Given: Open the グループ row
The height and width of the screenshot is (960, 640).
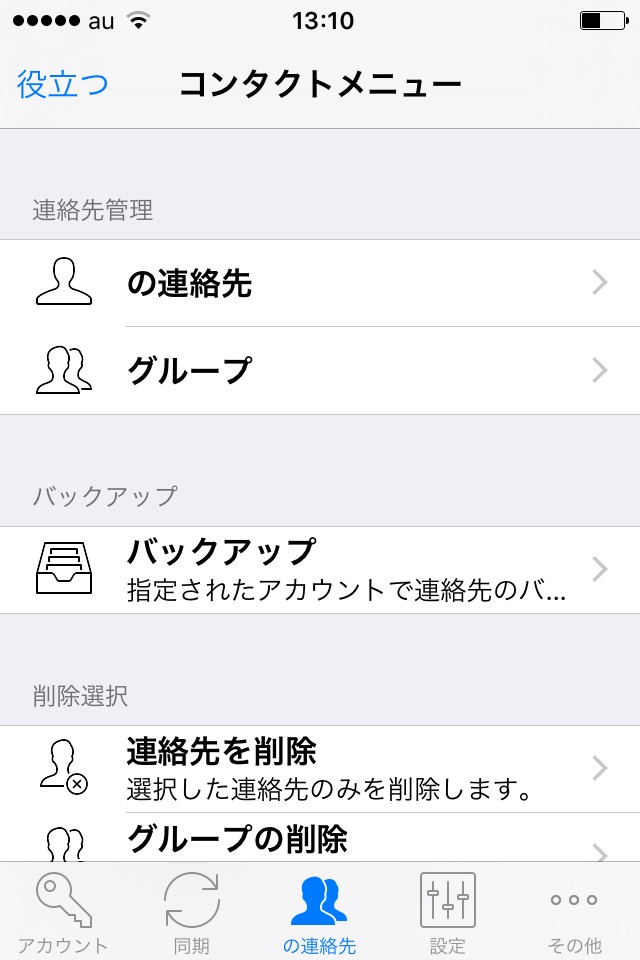Looking at the screenshot, I should pos(320,371).
